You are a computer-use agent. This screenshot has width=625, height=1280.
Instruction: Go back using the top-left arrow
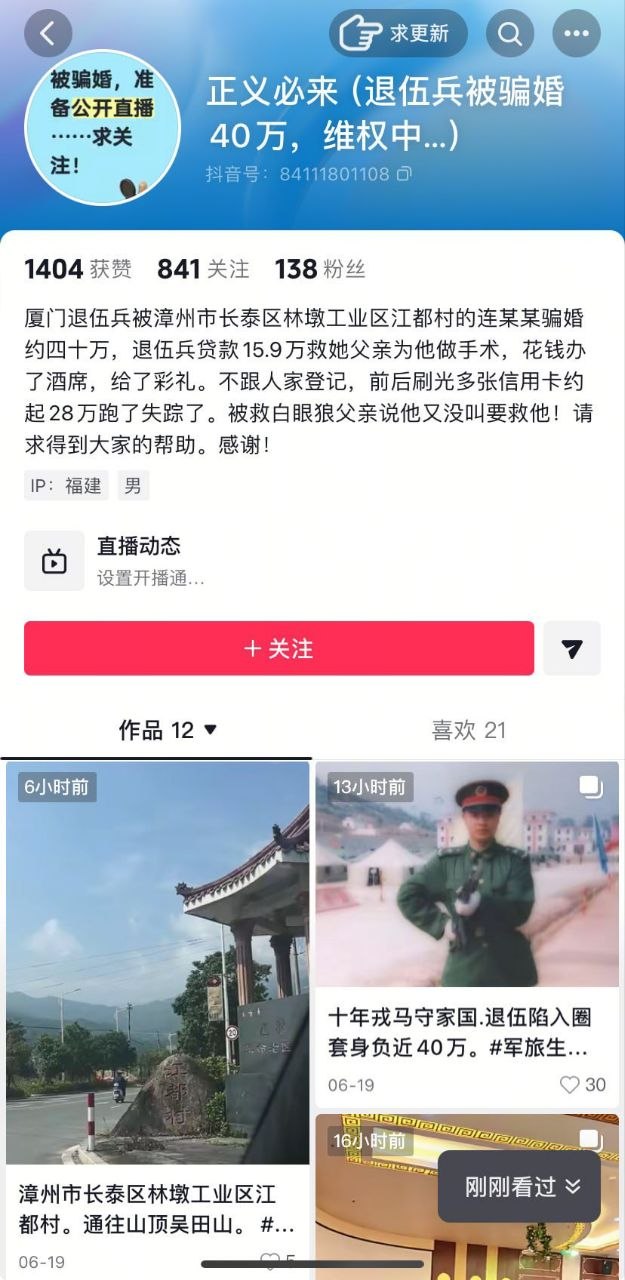[x=48, y=34]
